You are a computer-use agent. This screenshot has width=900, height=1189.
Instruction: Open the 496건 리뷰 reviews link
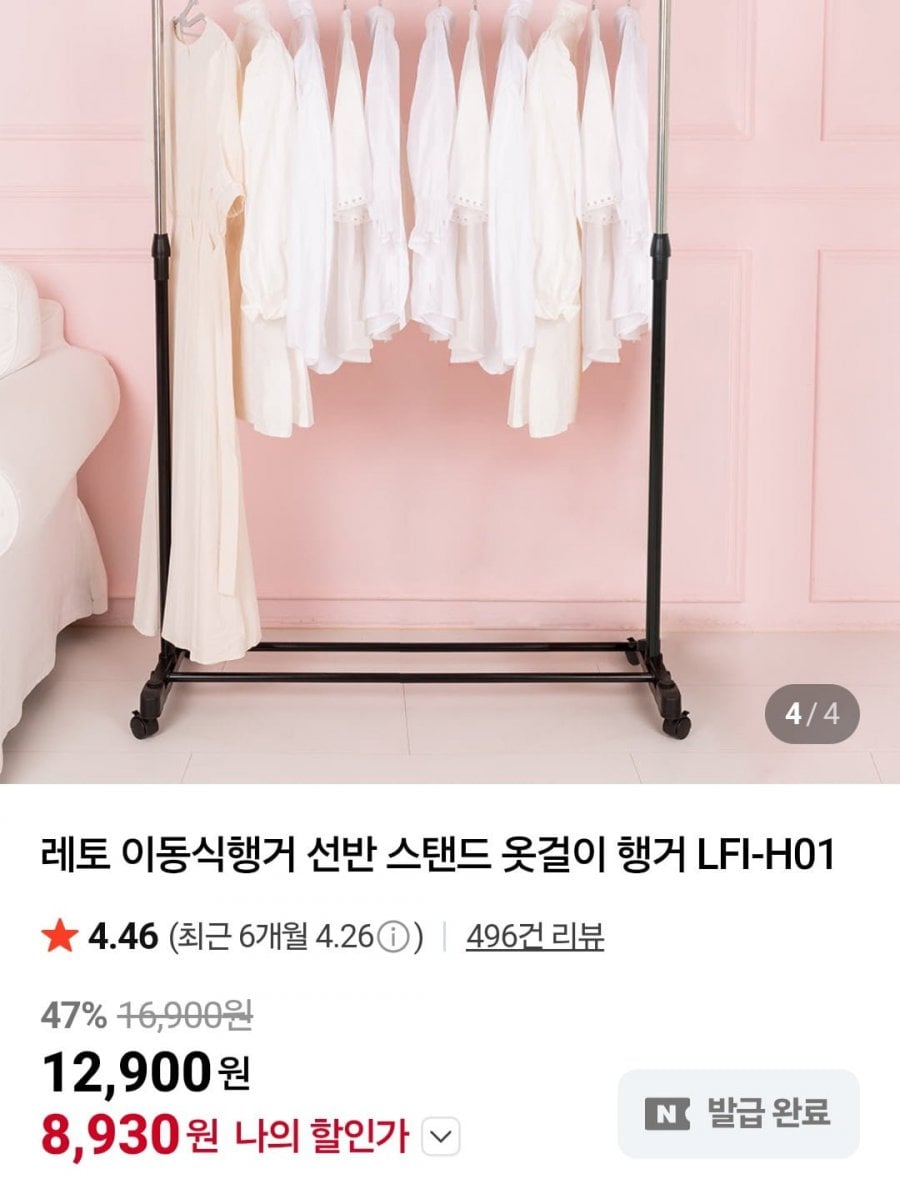tap(534, 937)
